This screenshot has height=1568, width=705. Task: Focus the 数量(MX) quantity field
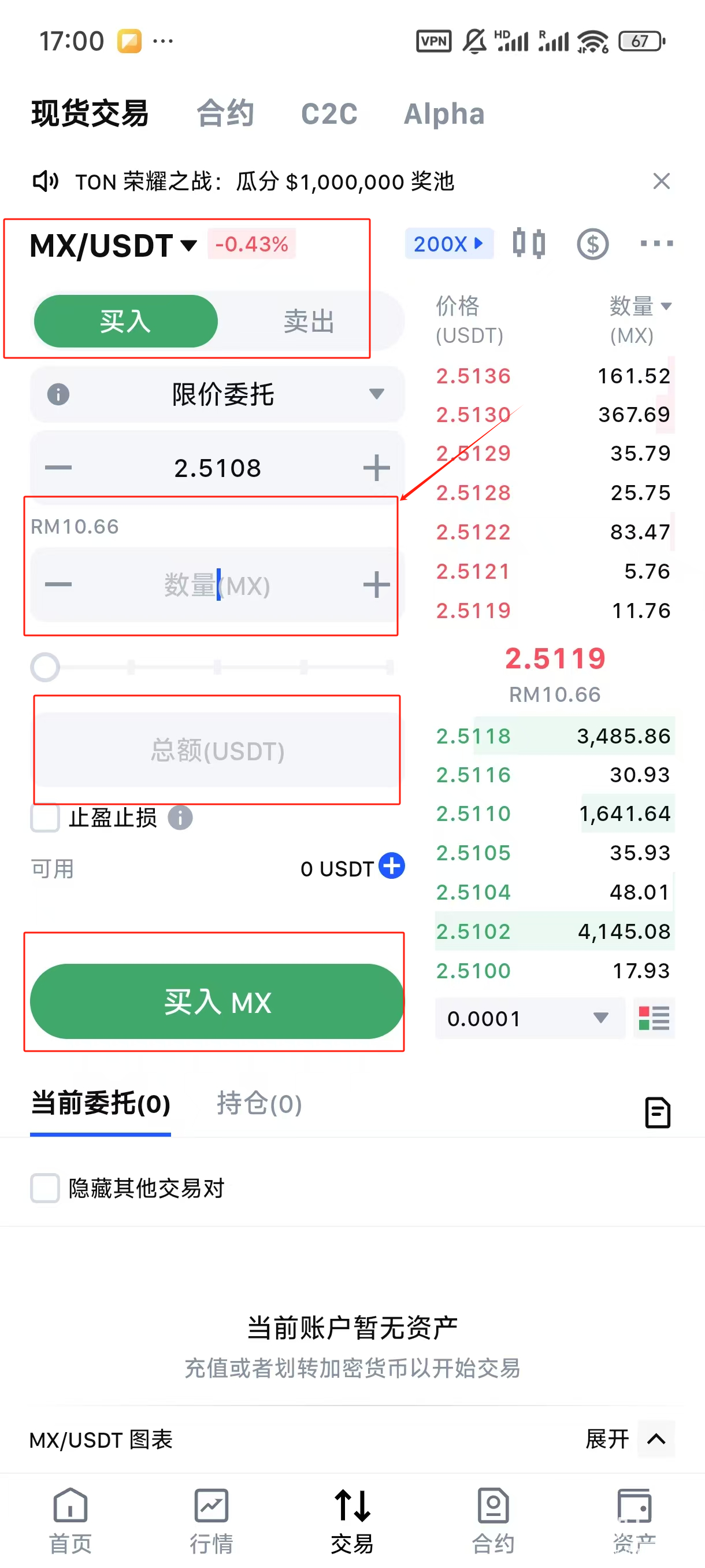point(217,585)
